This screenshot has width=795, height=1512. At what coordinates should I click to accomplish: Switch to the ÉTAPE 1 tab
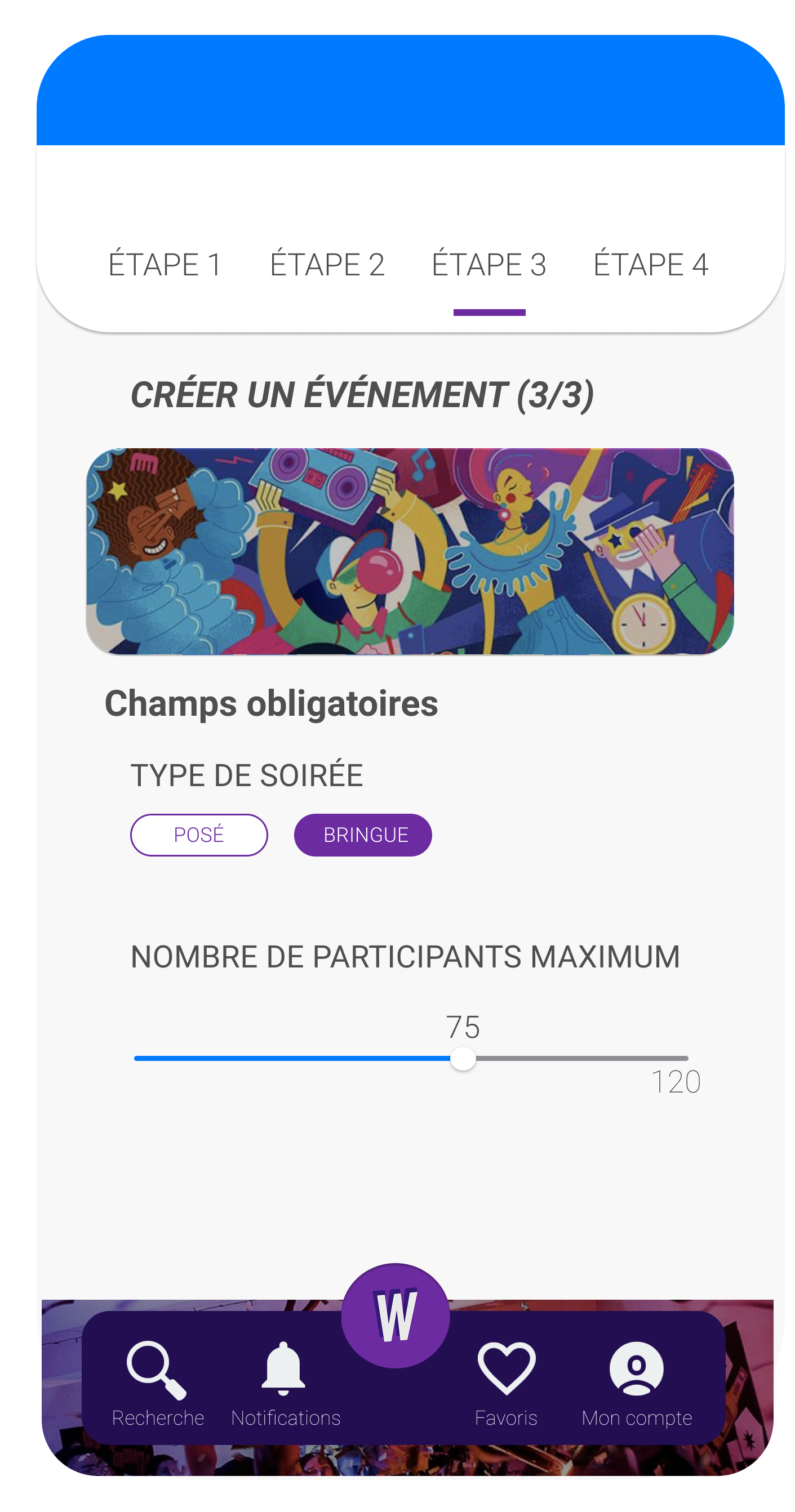click(x=165, y=265)
